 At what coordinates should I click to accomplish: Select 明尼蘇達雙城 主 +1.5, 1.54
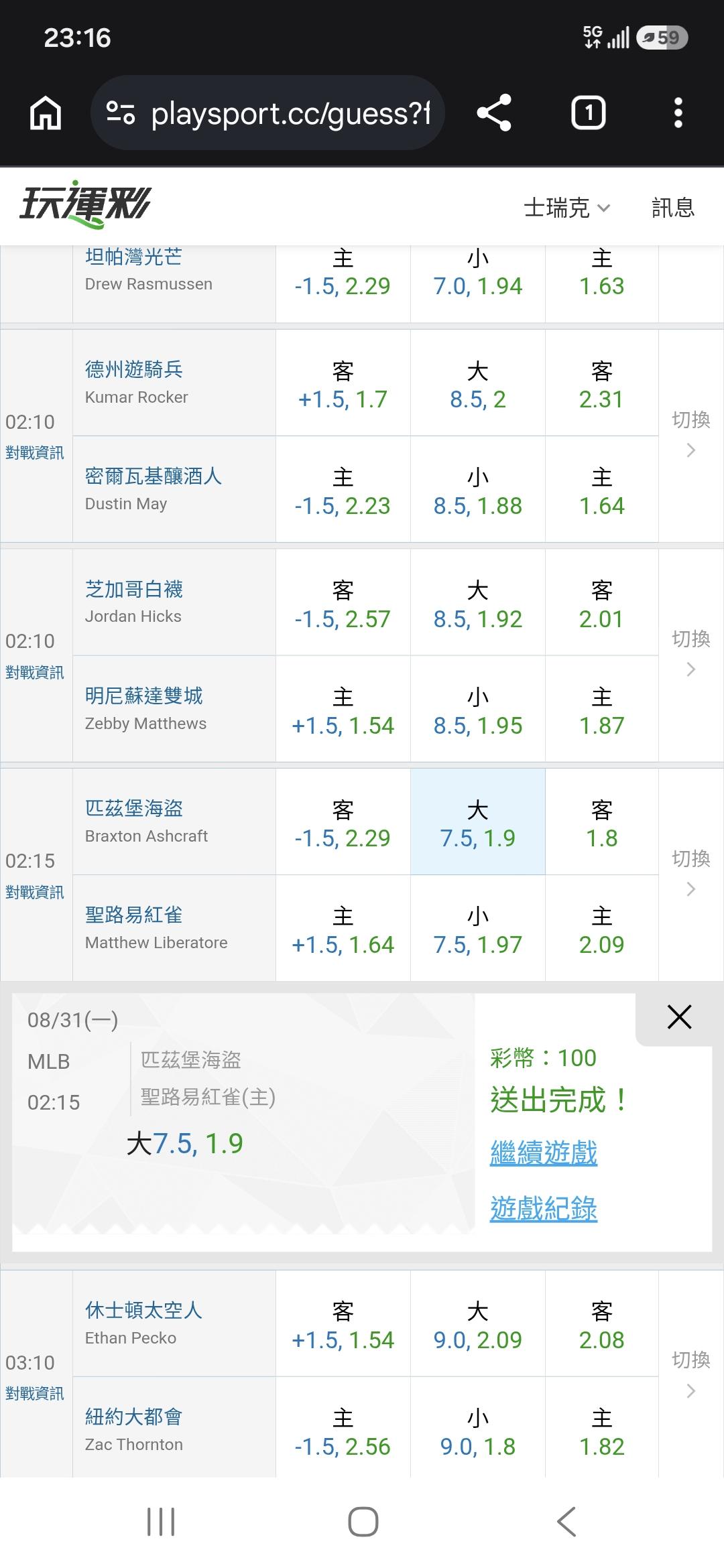point(343,709)
